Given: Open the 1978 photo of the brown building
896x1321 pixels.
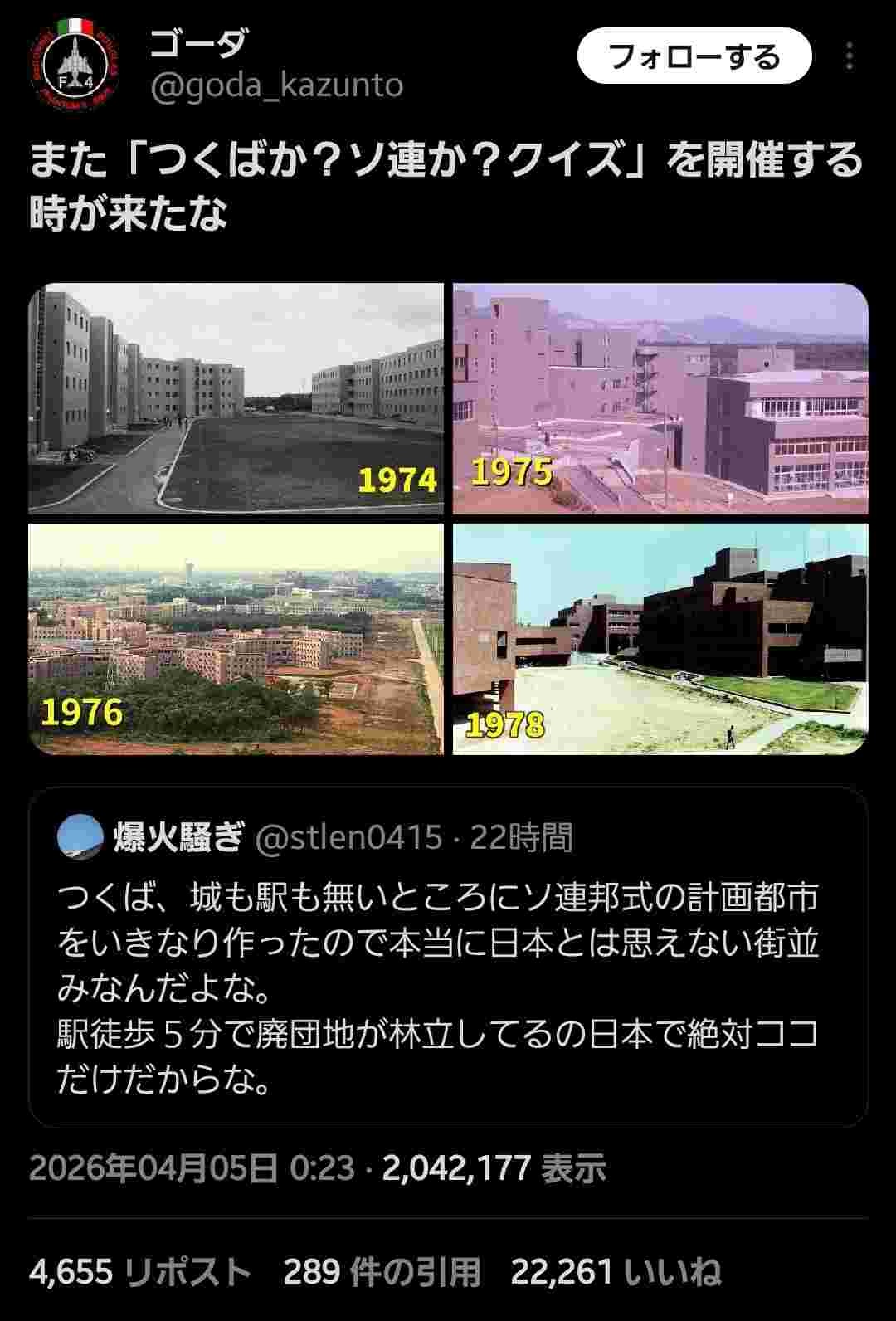Looking at the screenshot, I should (660, 638).
